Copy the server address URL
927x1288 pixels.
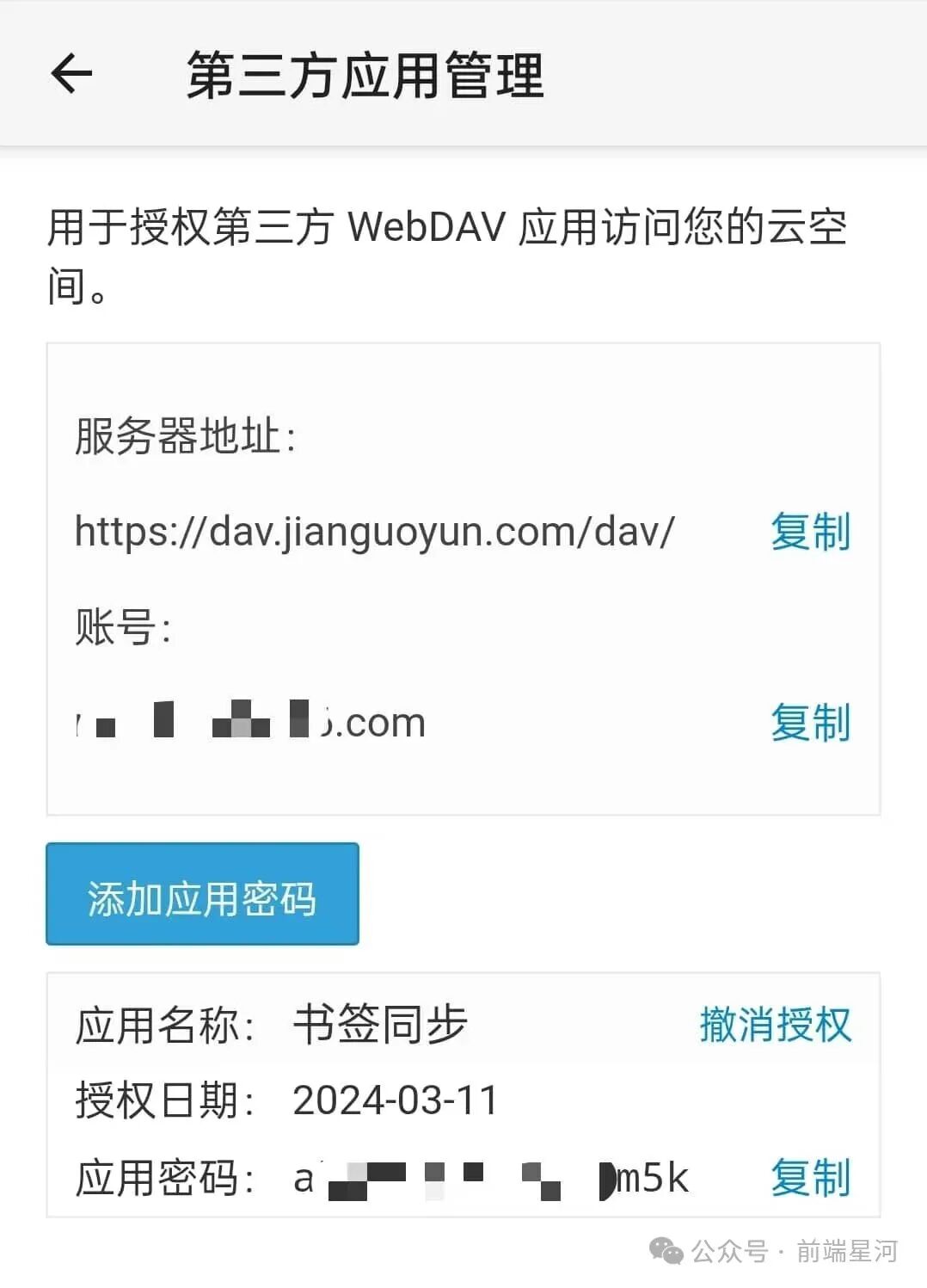click(809, 533)
